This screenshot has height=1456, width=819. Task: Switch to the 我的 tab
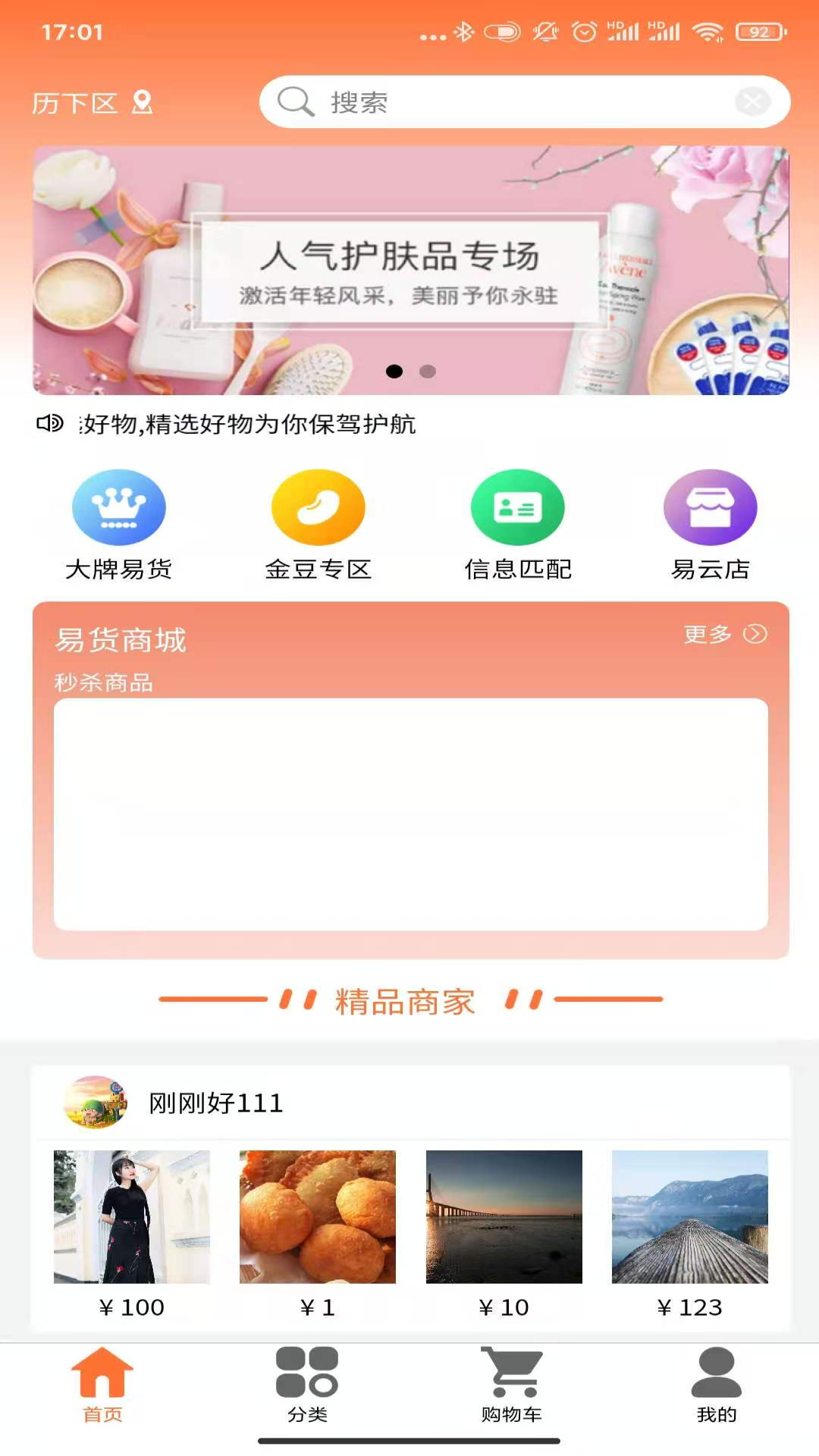click(x=717, y=1385)
